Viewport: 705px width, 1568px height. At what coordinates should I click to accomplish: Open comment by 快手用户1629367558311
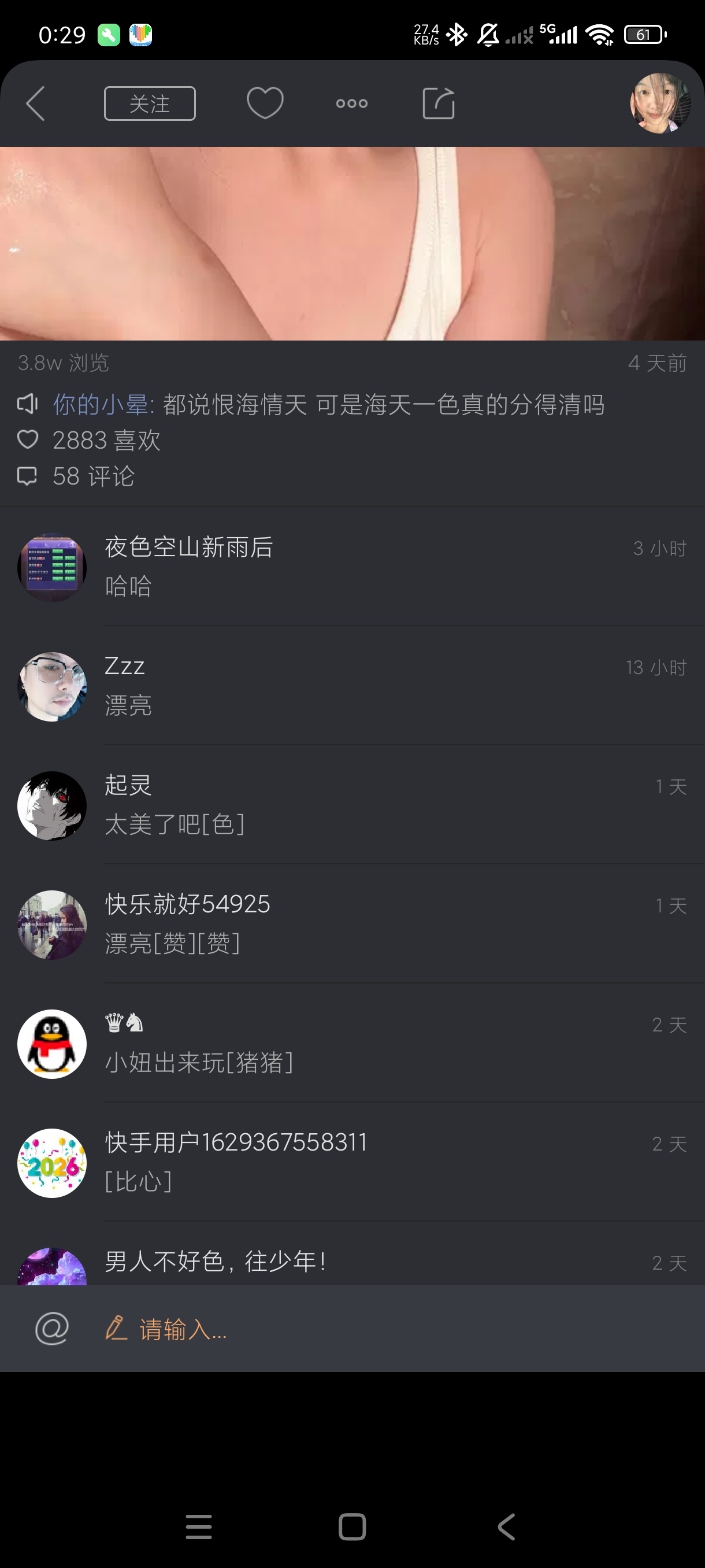[x=352, y=1162]
